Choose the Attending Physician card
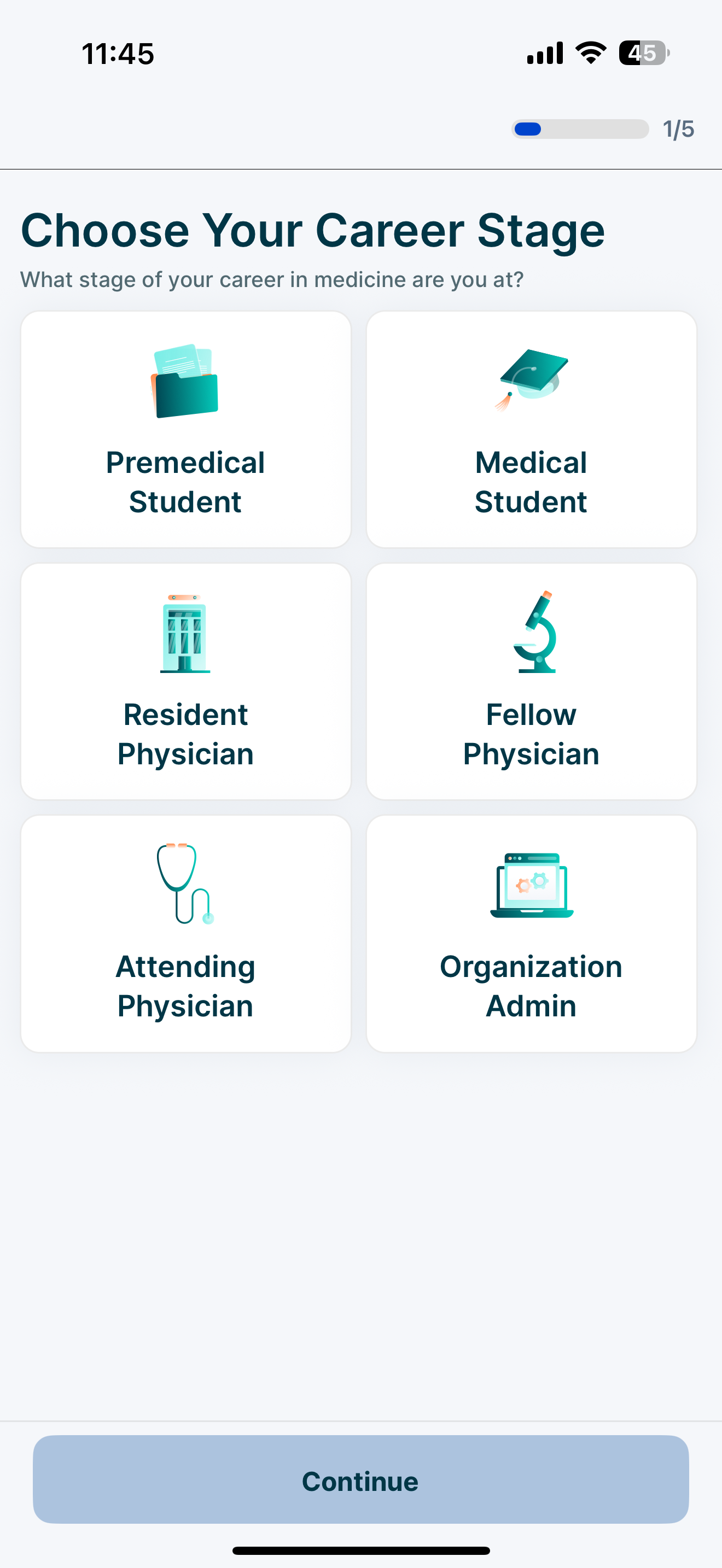 coord(185,933)
